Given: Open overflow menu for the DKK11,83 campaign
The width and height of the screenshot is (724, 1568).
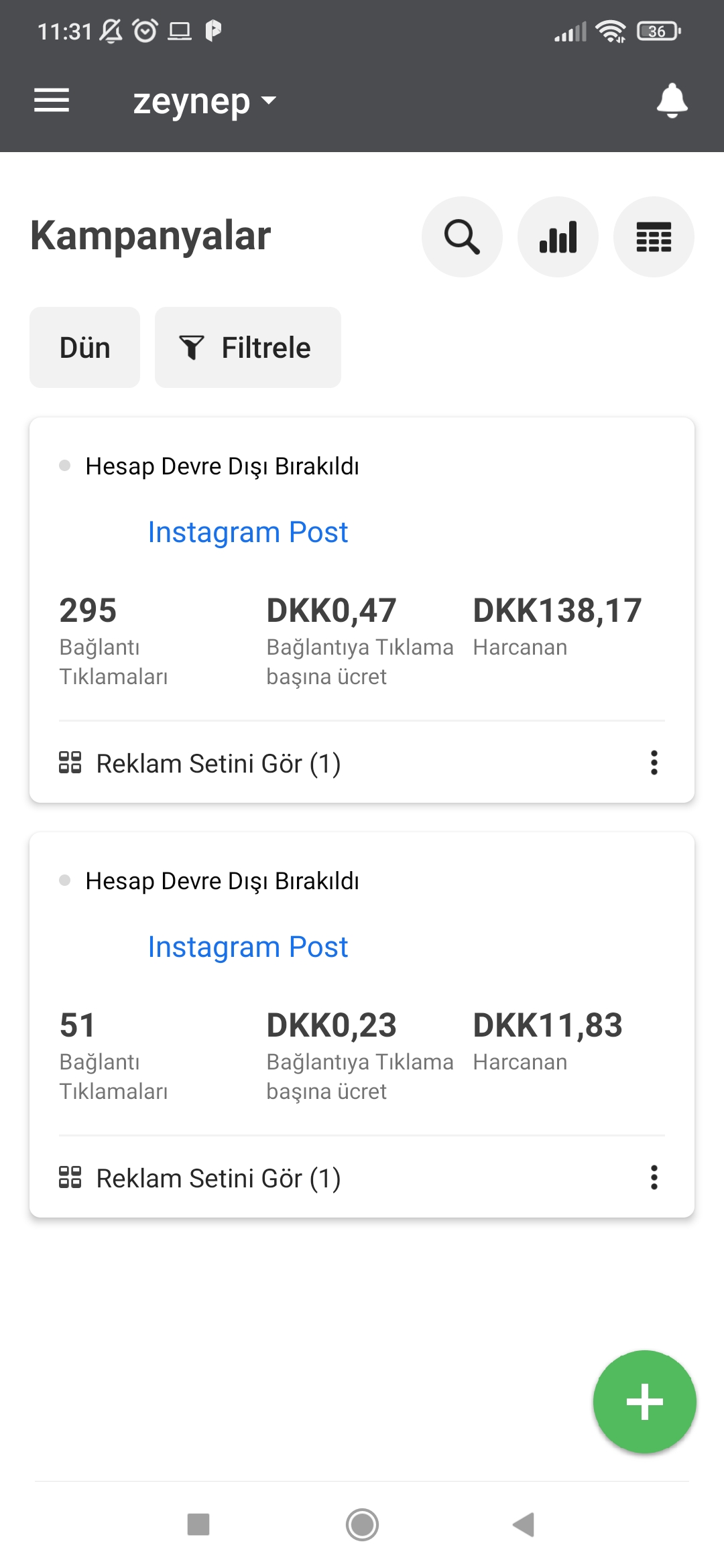Looking at the screenshot, I should [654, 1177].
